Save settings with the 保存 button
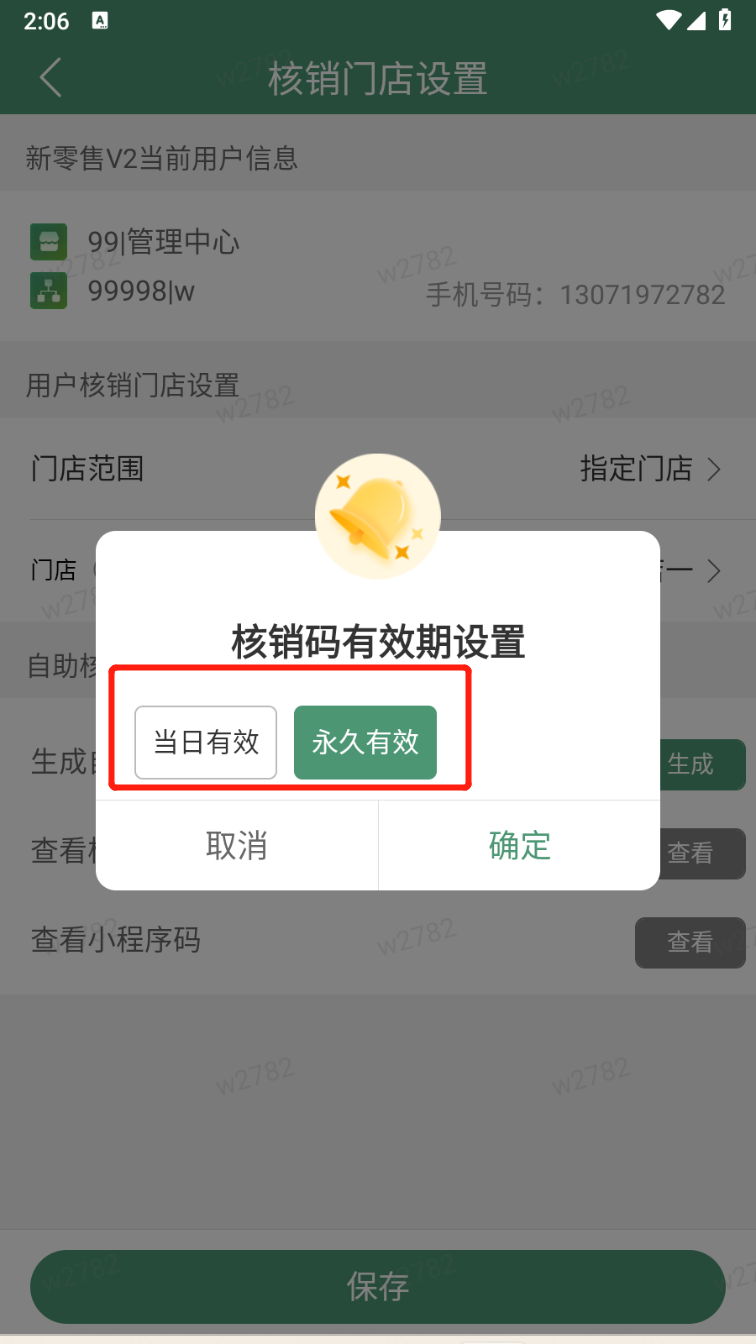Viewport: 756px width, 1344px height. point(378,1286)
